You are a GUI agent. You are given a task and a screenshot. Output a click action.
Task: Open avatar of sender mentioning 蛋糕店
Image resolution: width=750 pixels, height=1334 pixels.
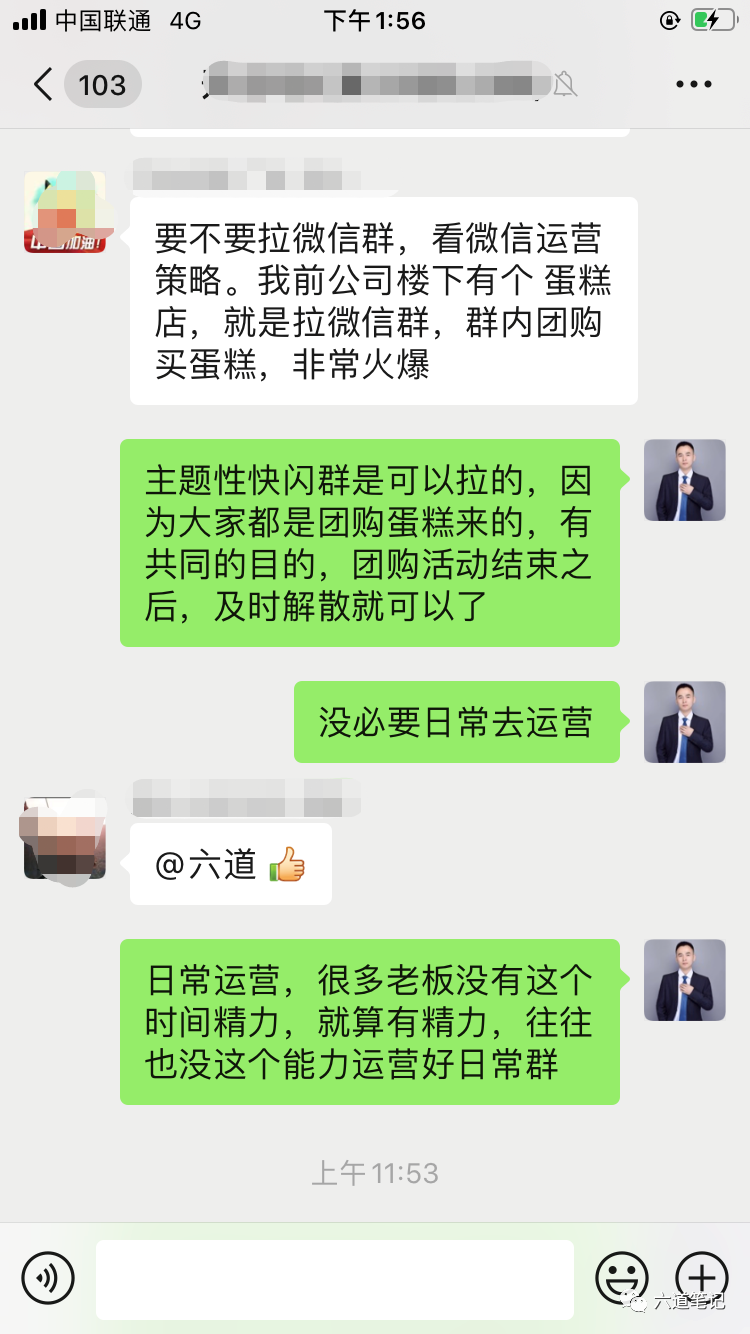pyautogui.click(x=65, y=212)
